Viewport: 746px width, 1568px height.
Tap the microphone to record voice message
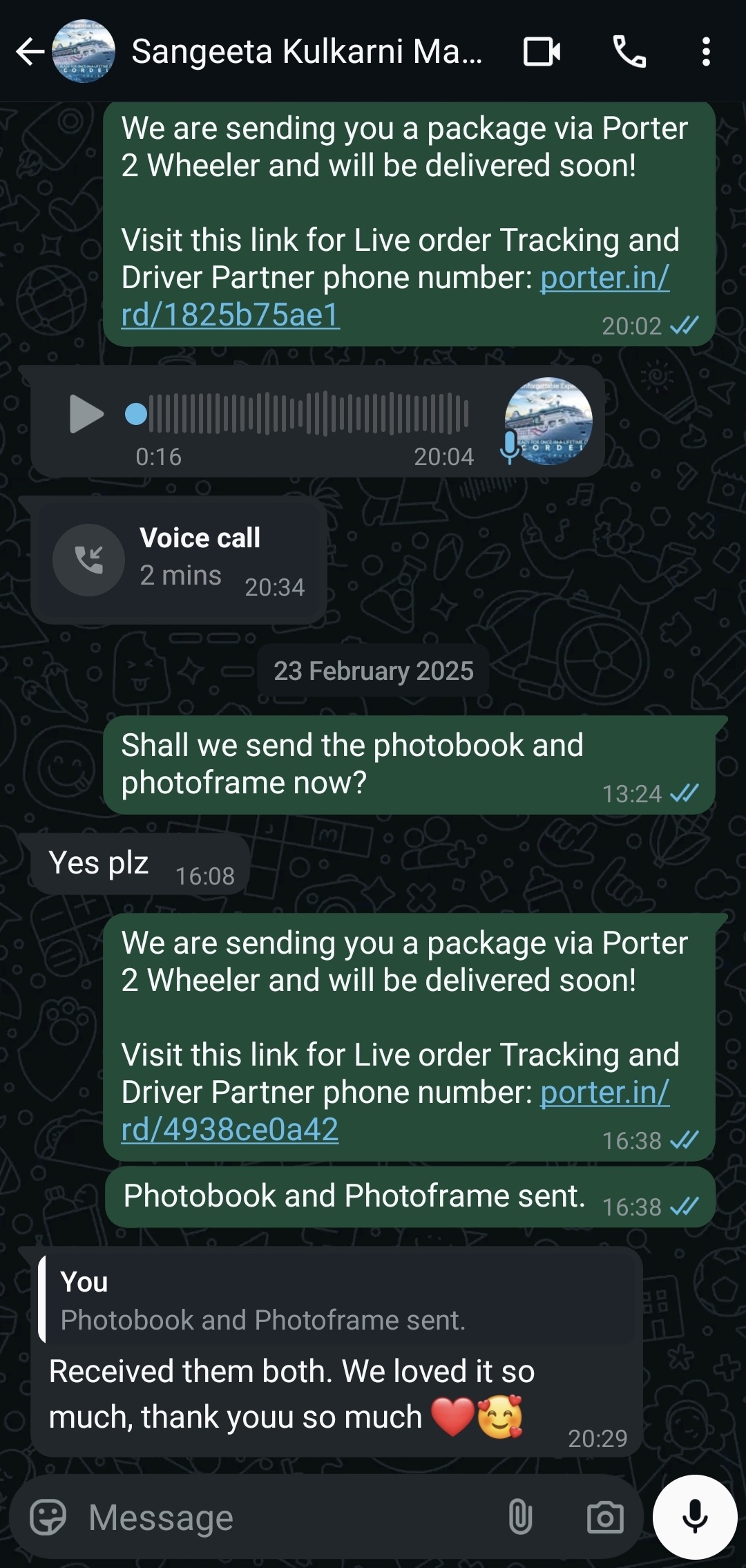pos(694,1518)
